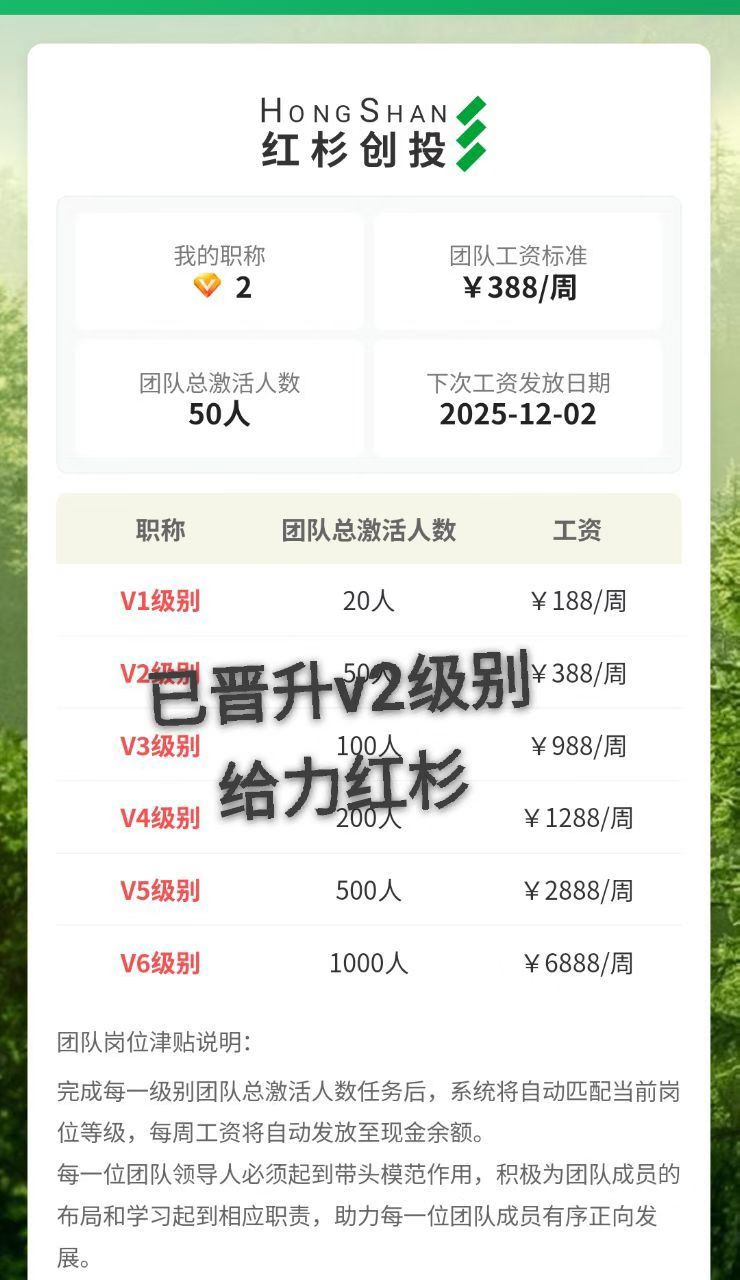Click the 团队工资标准 ¥388/周 card
This screenshot has width=740, height=1280.
pos(519,271)
